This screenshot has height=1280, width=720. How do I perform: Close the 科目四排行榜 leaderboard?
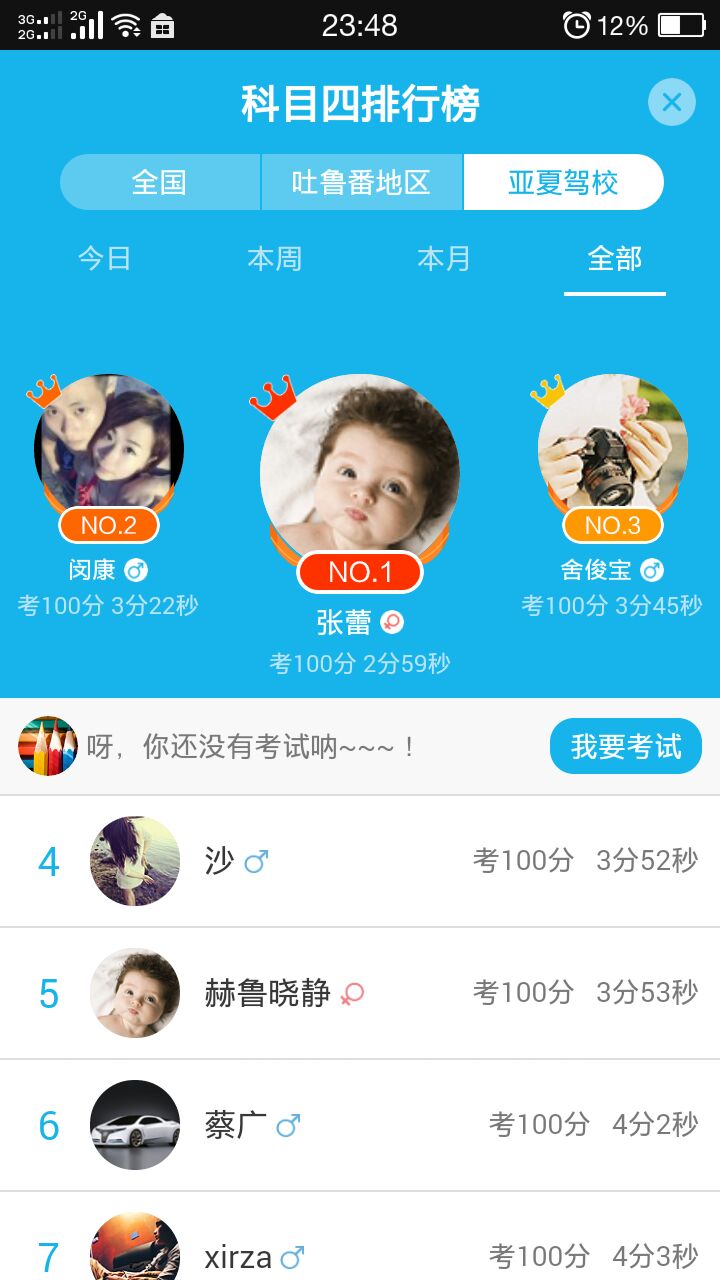pyautogui.click(x=671, y=102)
